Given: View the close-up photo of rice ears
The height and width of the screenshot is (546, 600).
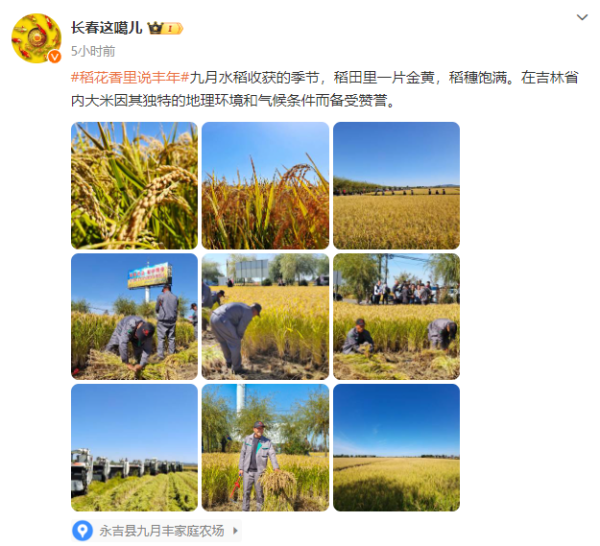Looking at the screenshot, I should pyautogui.click(x=134, y=186).
